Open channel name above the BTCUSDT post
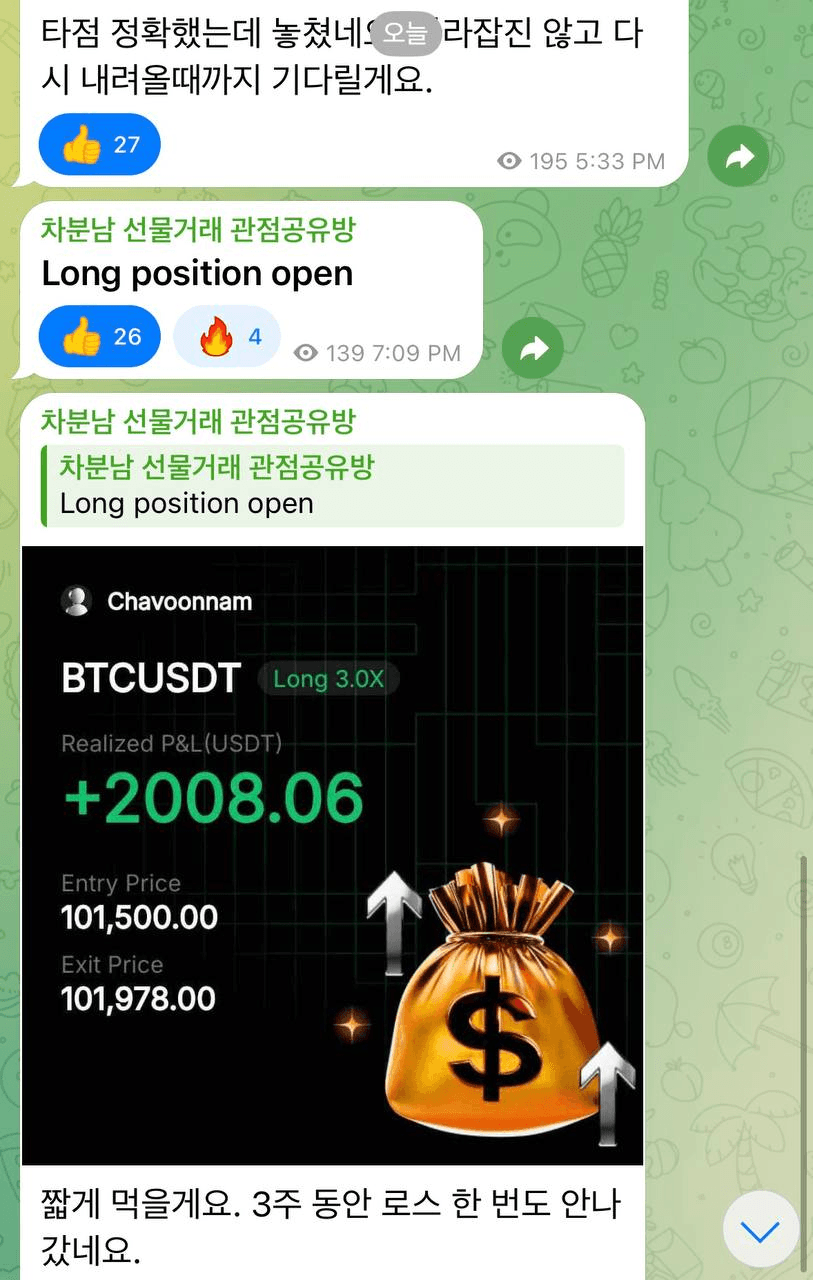The image size is (813, 1280). coord(198,421)
